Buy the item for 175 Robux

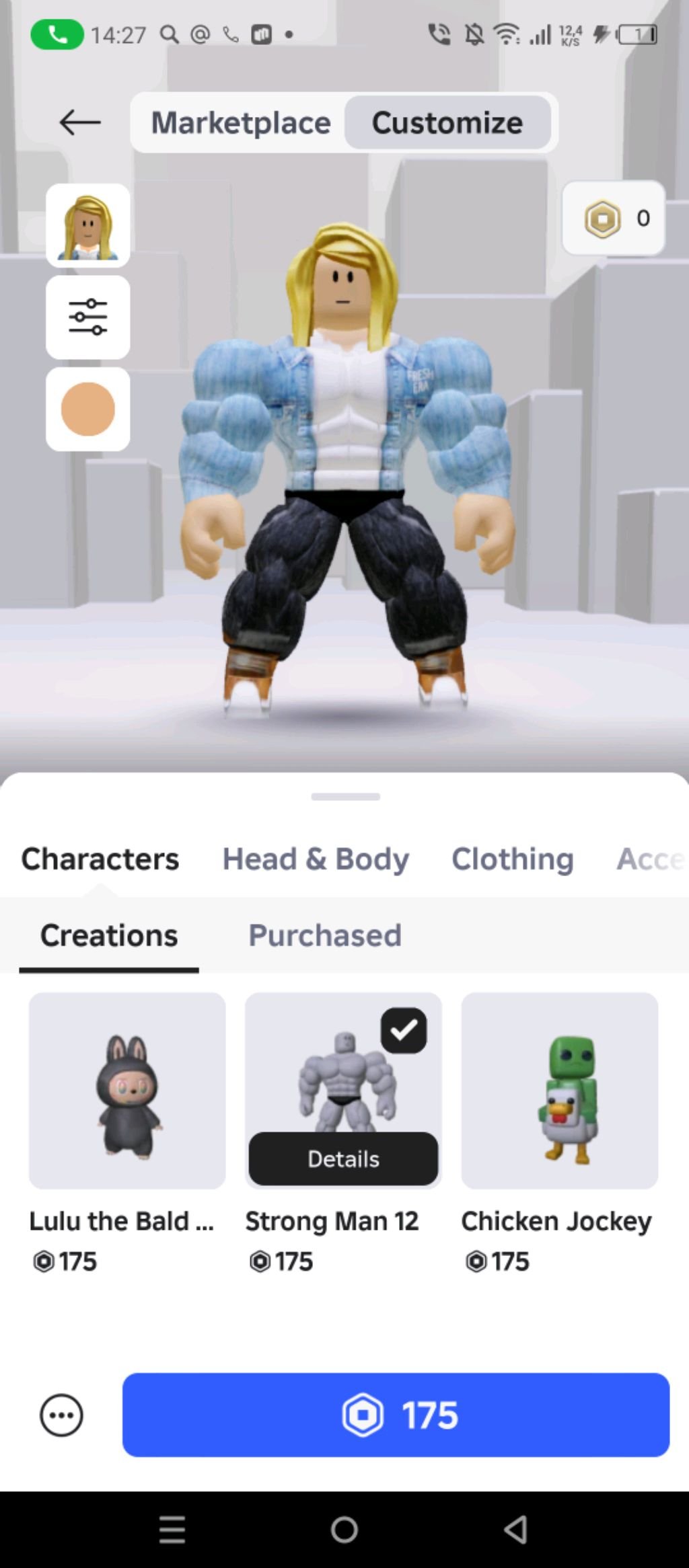[x=396, y=1415]
